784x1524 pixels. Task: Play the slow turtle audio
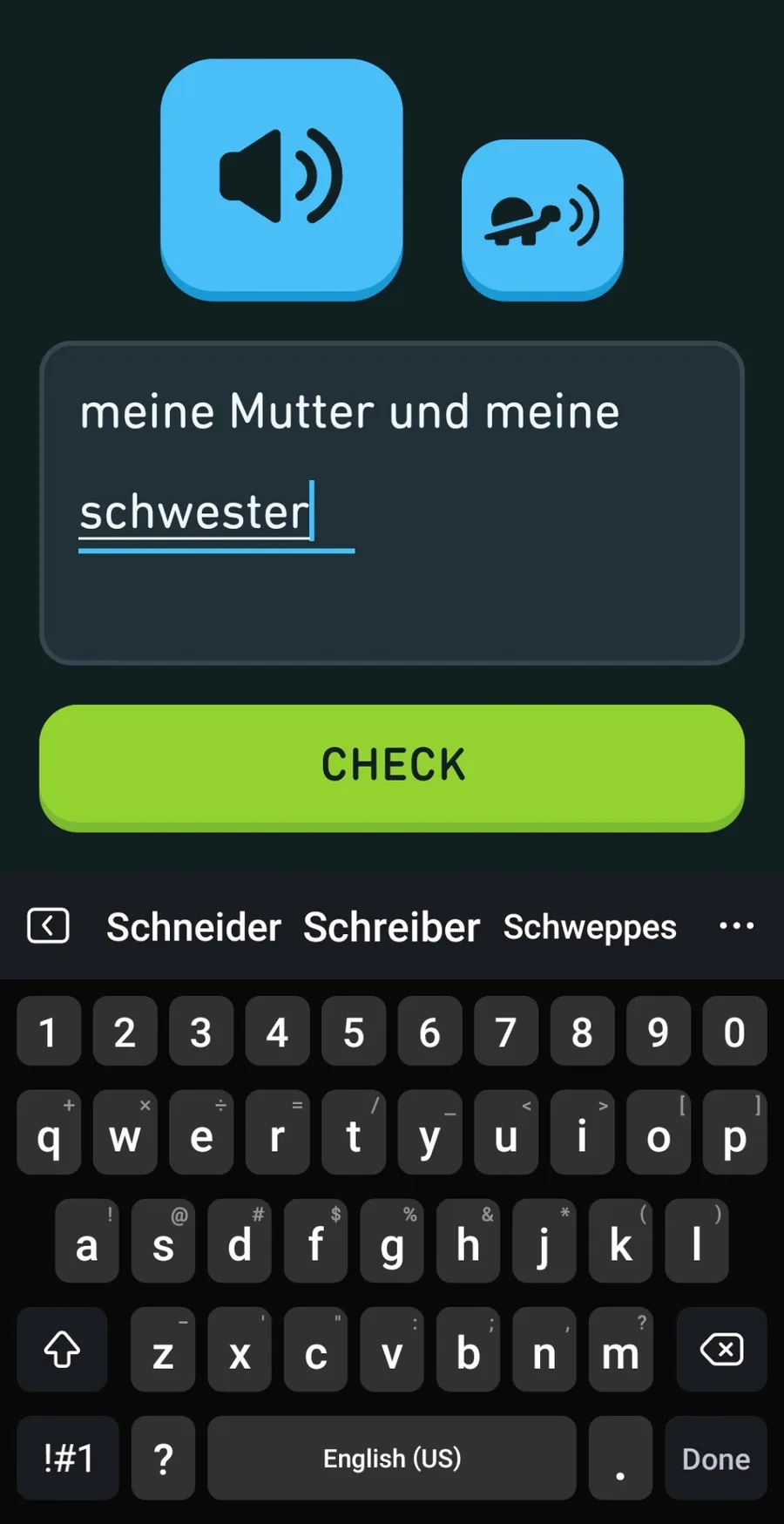(542, 220)
